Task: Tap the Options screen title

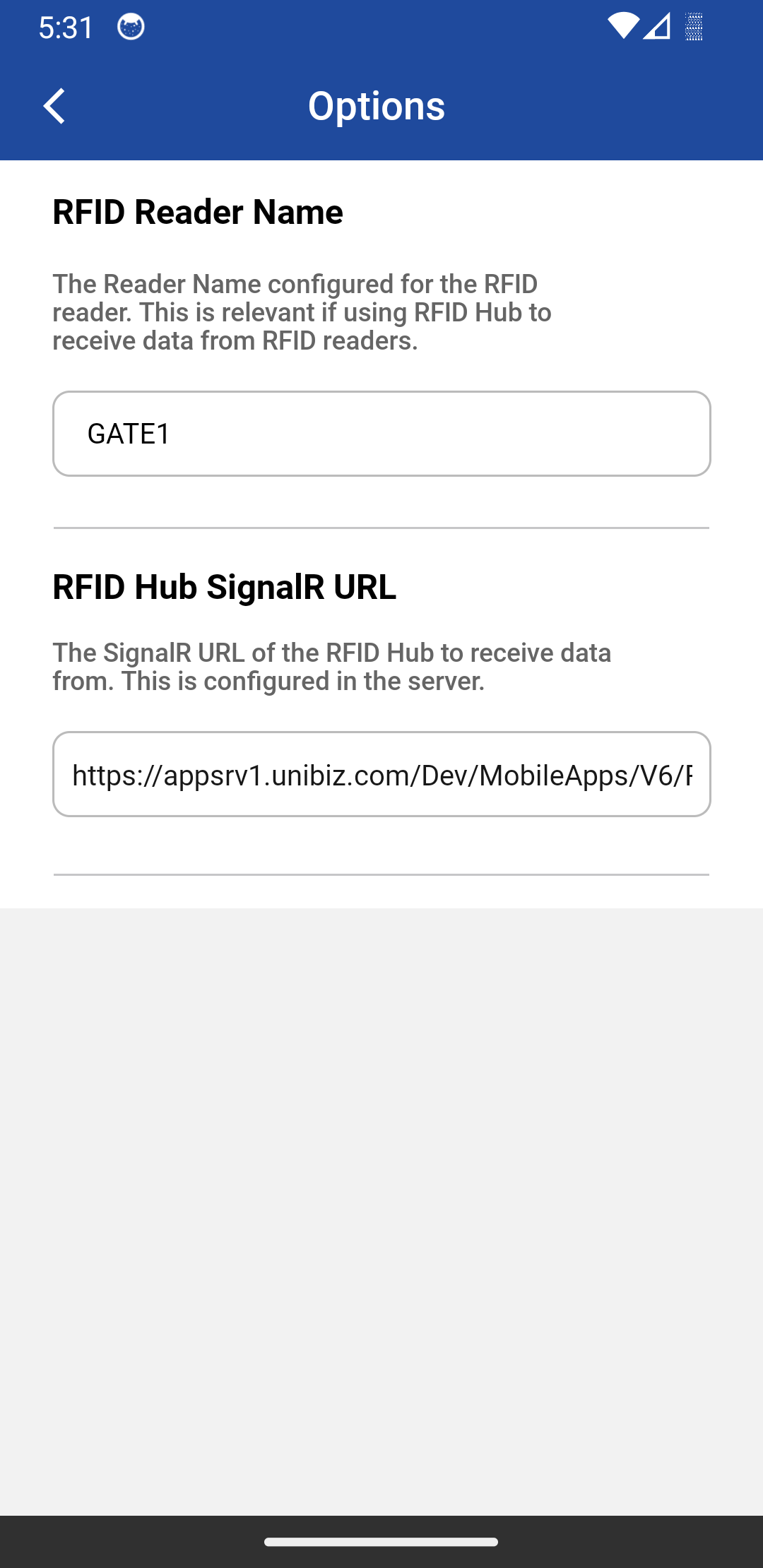Action: pos(377,106)
